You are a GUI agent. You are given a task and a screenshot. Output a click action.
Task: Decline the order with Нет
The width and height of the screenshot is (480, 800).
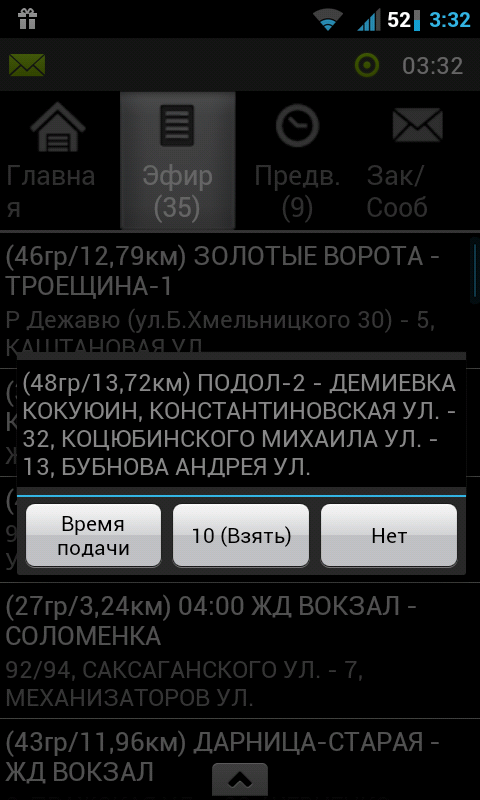pos(389,535)
